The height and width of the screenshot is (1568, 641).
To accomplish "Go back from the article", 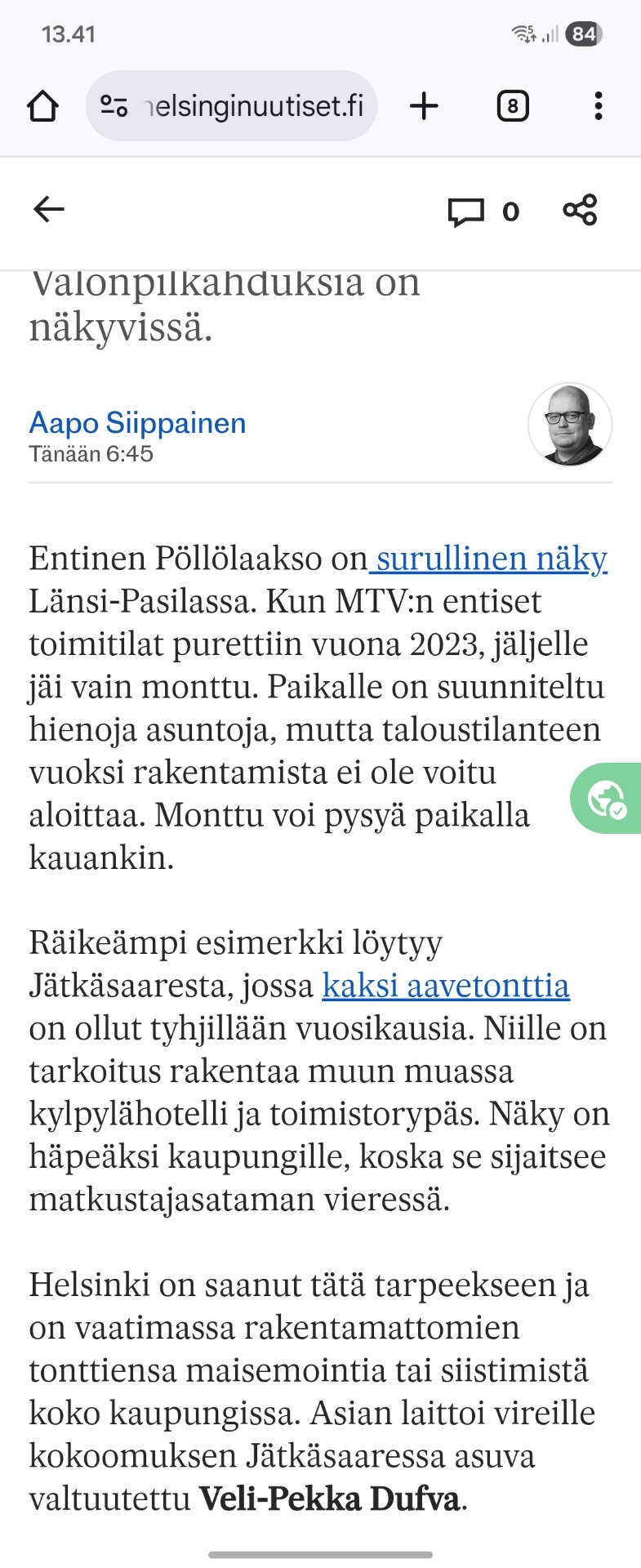I will (48, 210).
